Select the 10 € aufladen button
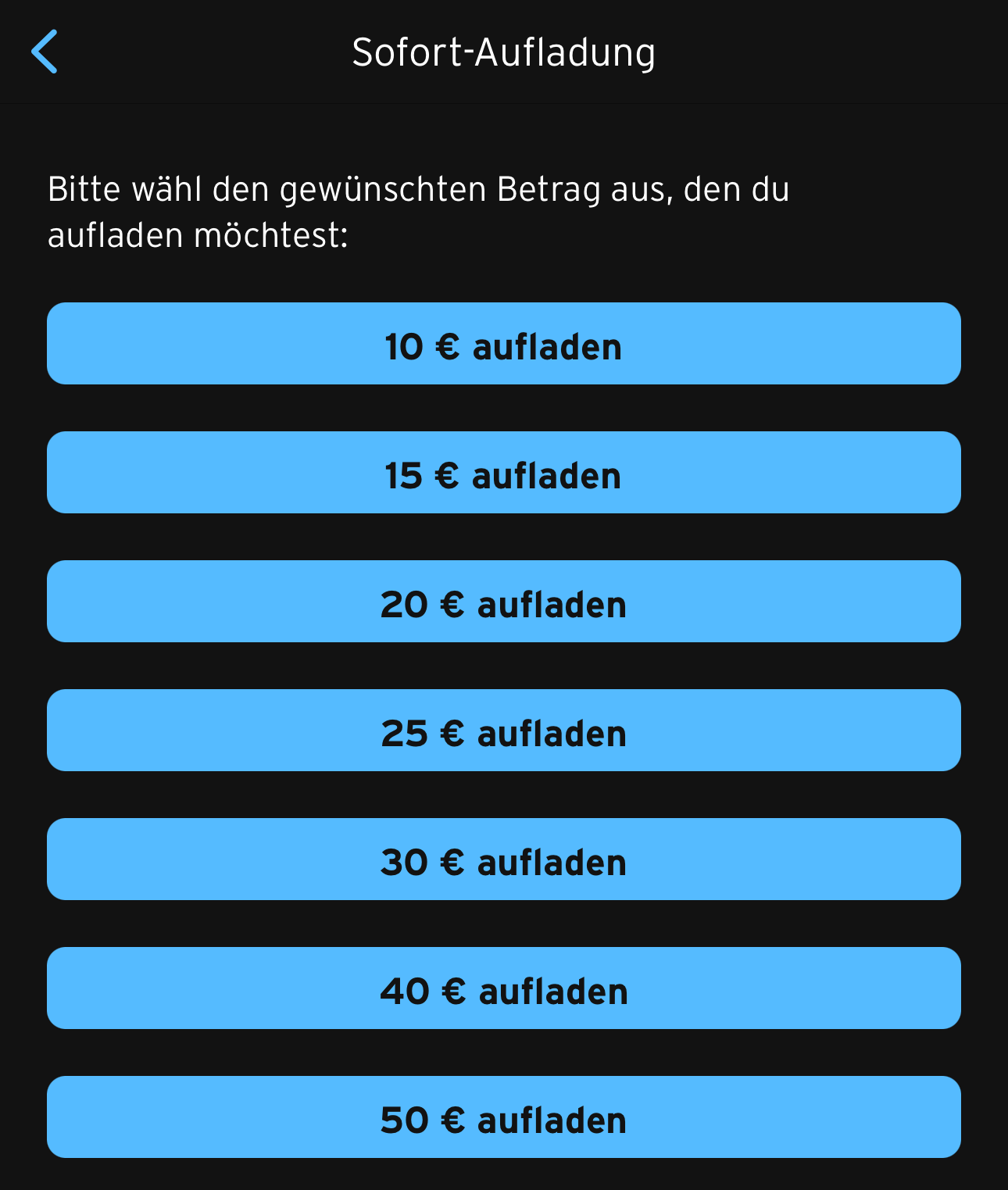The width and height of the screenshot is (1008, 1190). 503,344
